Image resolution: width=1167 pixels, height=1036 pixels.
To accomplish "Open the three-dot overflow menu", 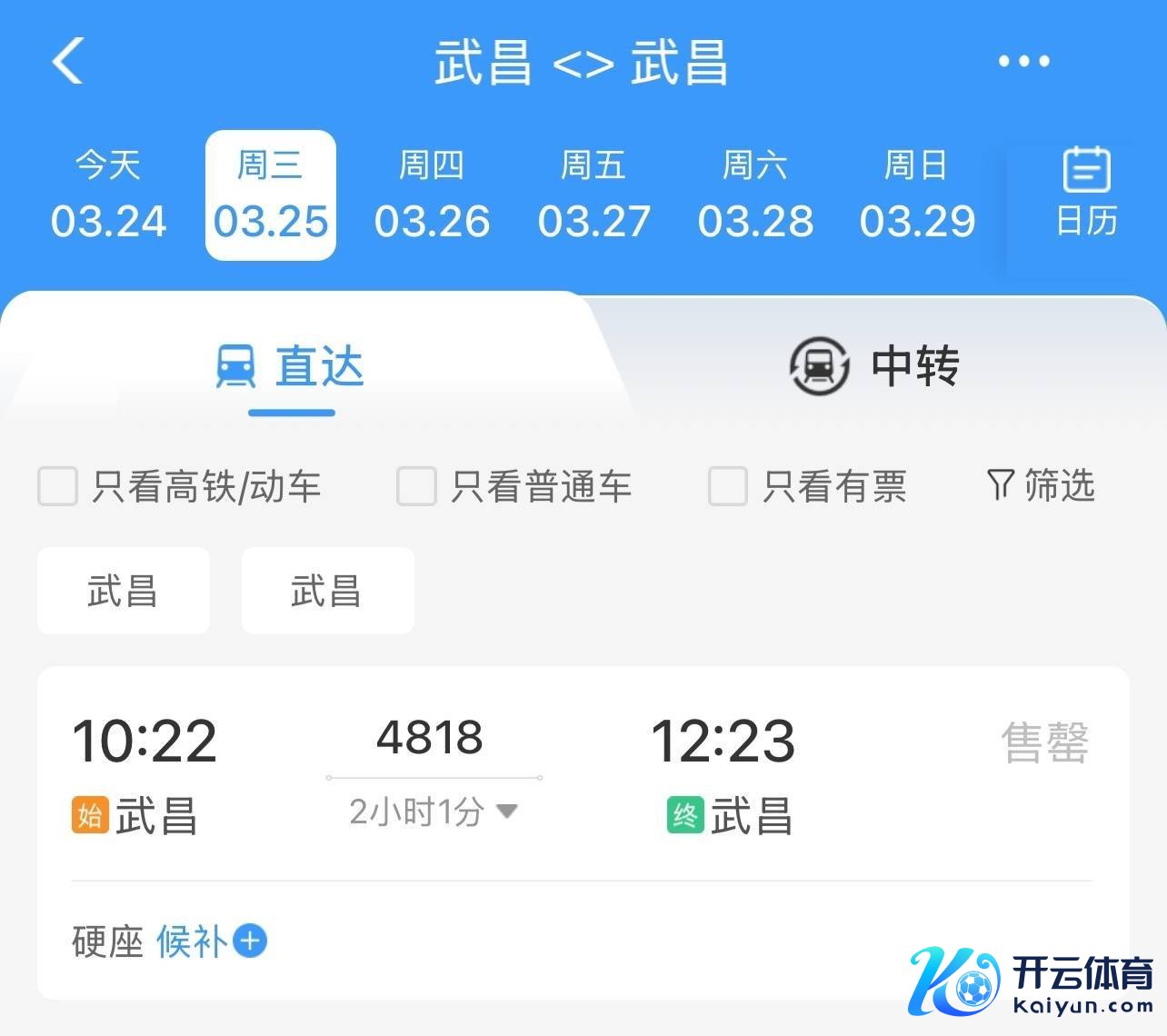I will (x=1023, y=61).
